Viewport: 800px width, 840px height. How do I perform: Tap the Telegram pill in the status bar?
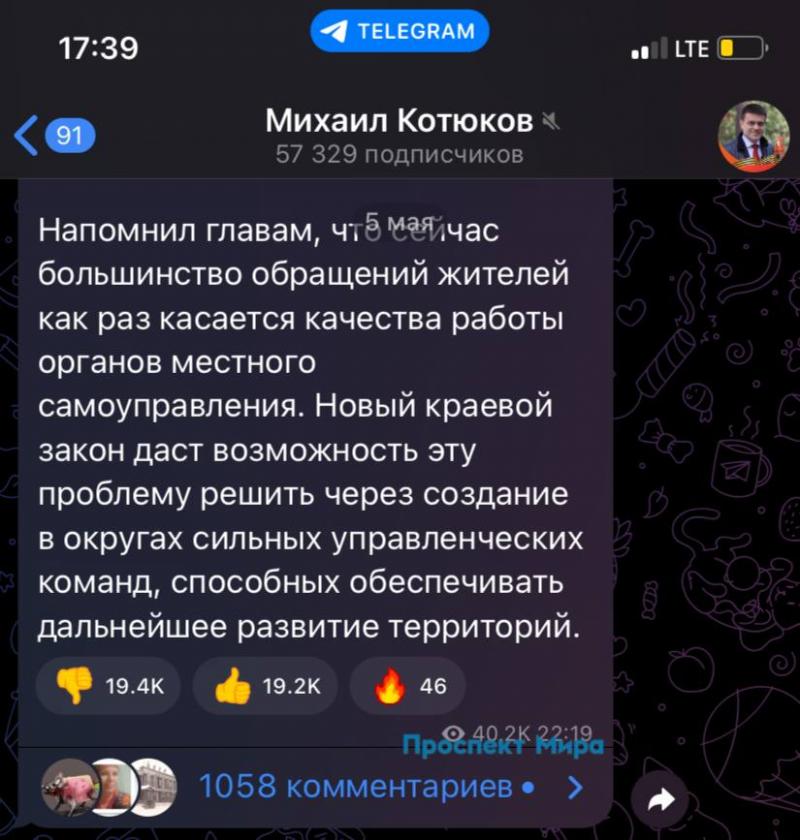(400, 31)
